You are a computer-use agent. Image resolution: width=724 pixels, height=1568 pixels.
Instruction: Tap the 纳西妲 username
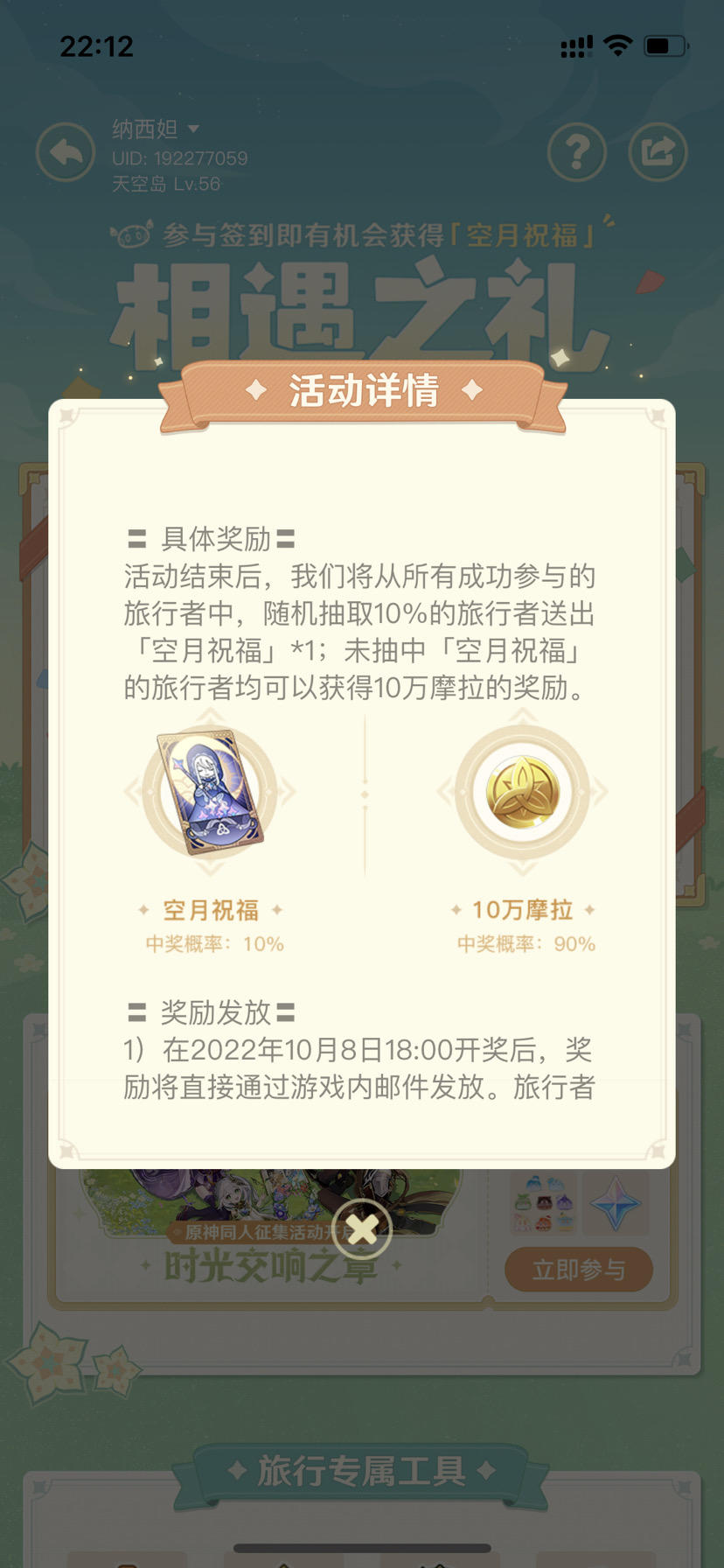pos(144,129)
